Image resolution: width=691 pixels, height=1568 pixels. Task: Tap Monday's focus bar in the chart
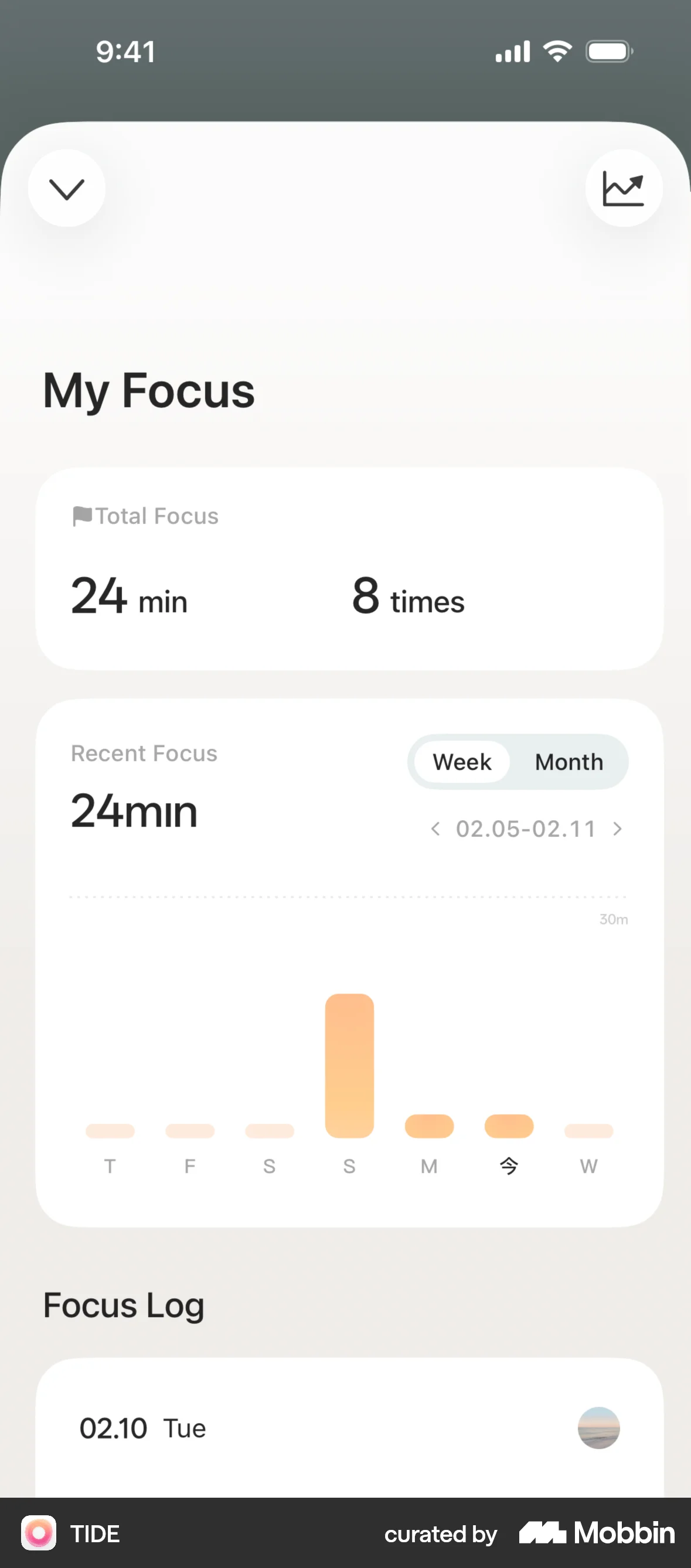(428, 1126)
